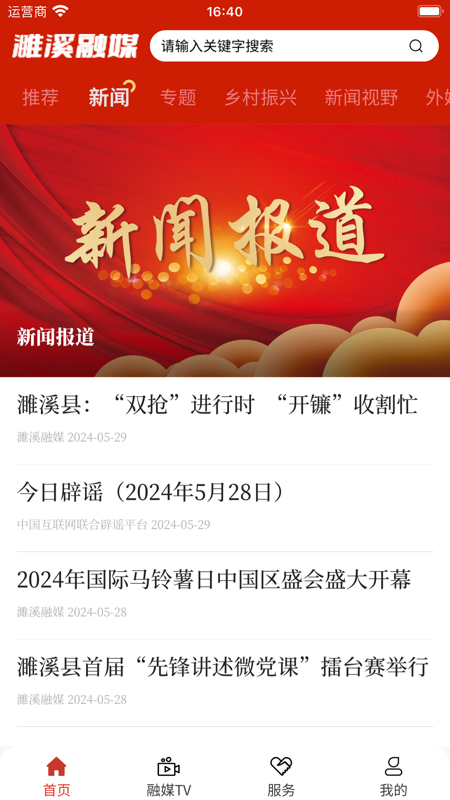450x800 pixels.
Task: Go to the 新闻视野 tab
Action: point(361,97)
